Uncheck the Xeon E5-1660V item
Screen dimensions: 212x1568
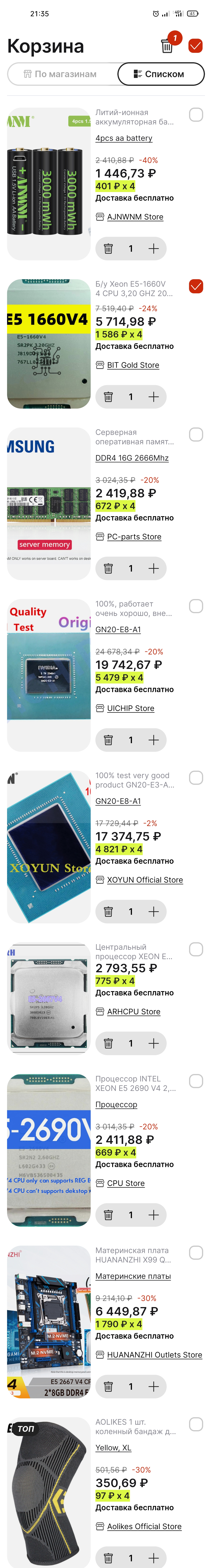click(196, 286)
